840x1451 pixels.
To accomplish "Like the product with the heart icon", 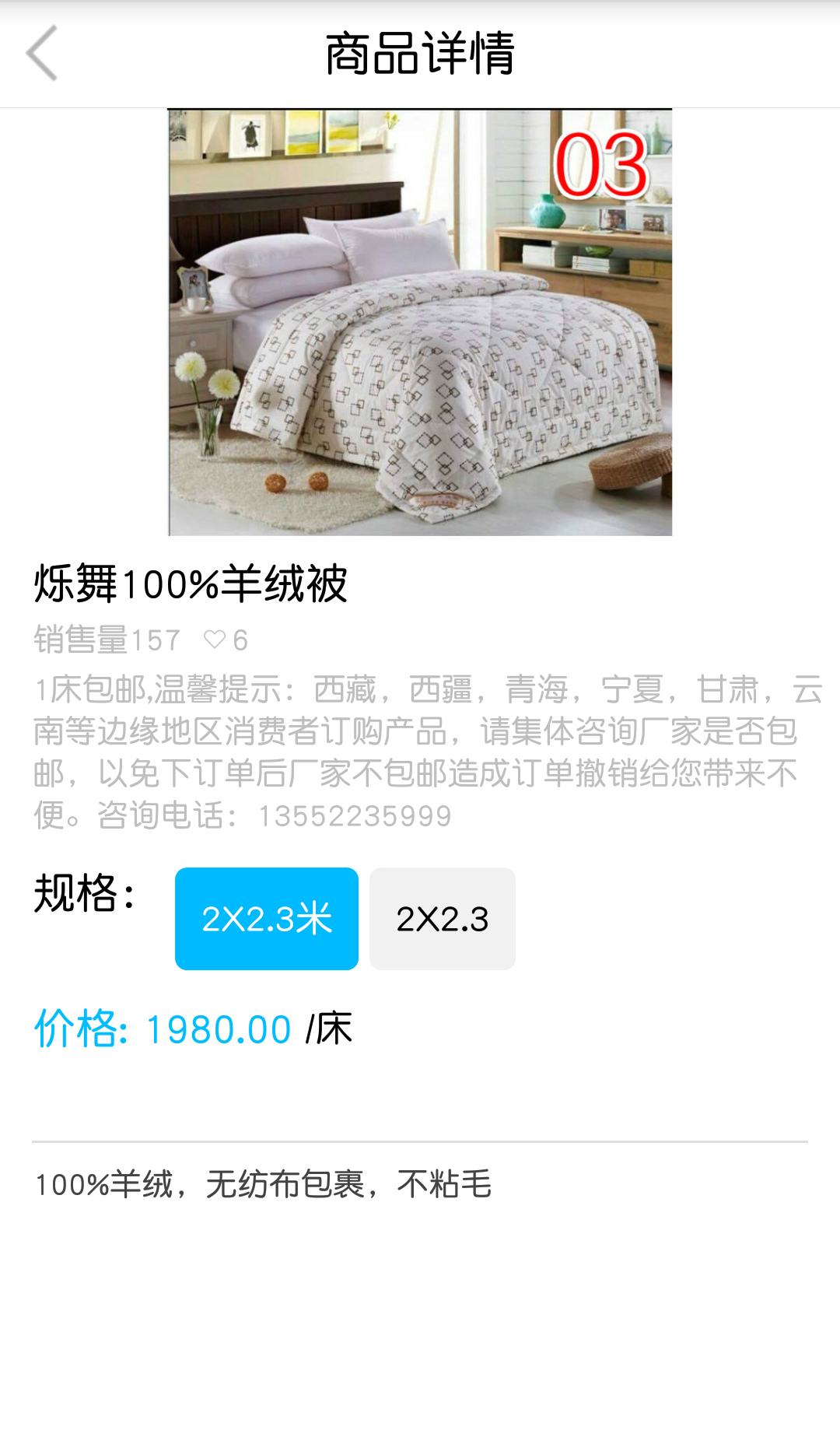I will pyautogui.click(x=215, y=640).
